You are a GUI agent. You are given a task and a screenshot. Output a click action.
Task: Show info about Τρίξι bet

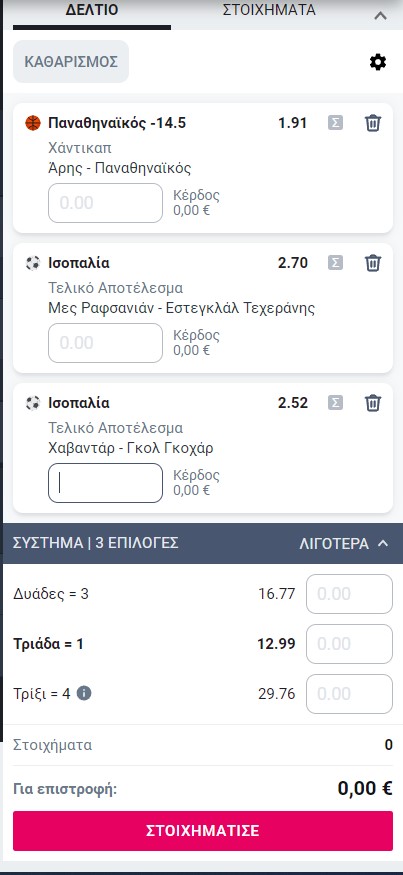(84, 694)
